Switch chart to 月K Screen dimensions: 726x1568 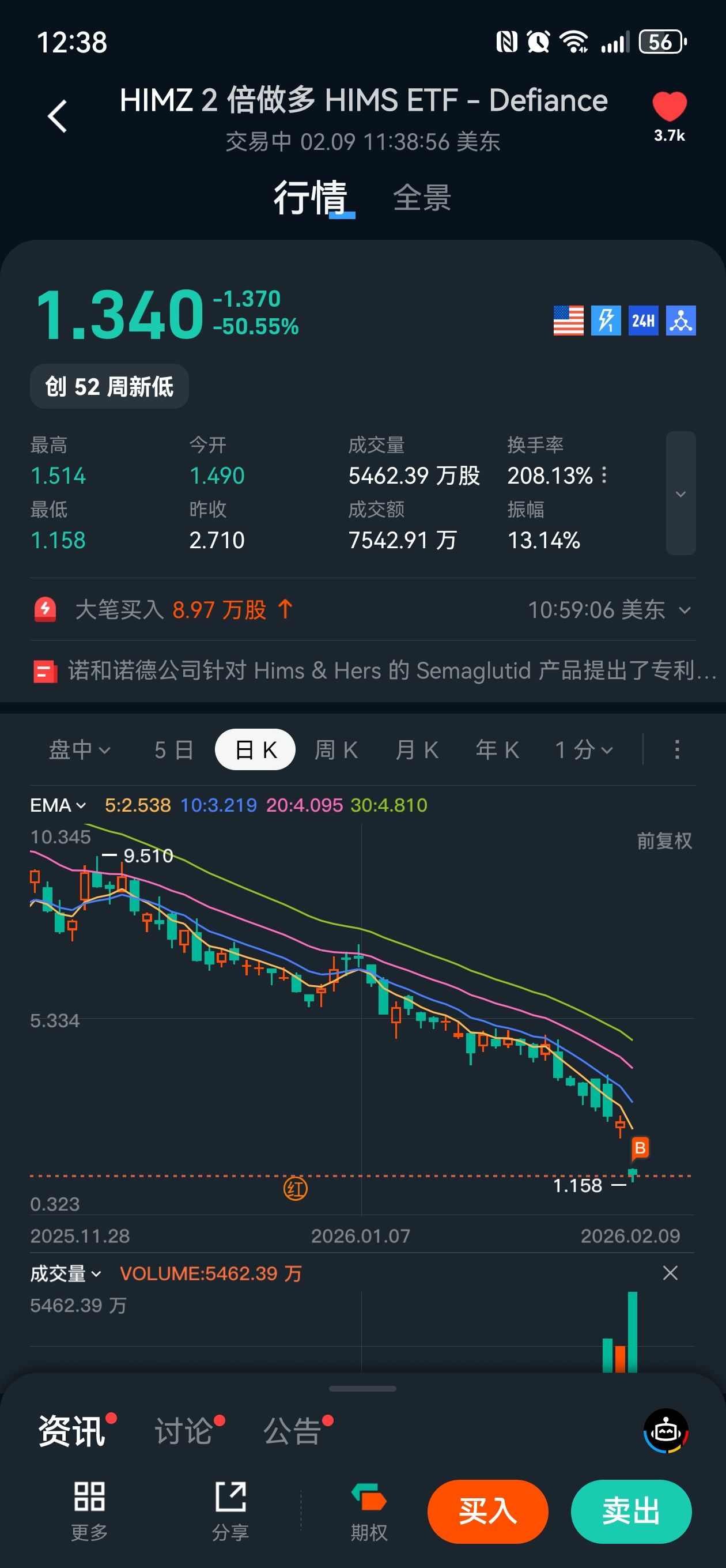[x=417, y=750]
